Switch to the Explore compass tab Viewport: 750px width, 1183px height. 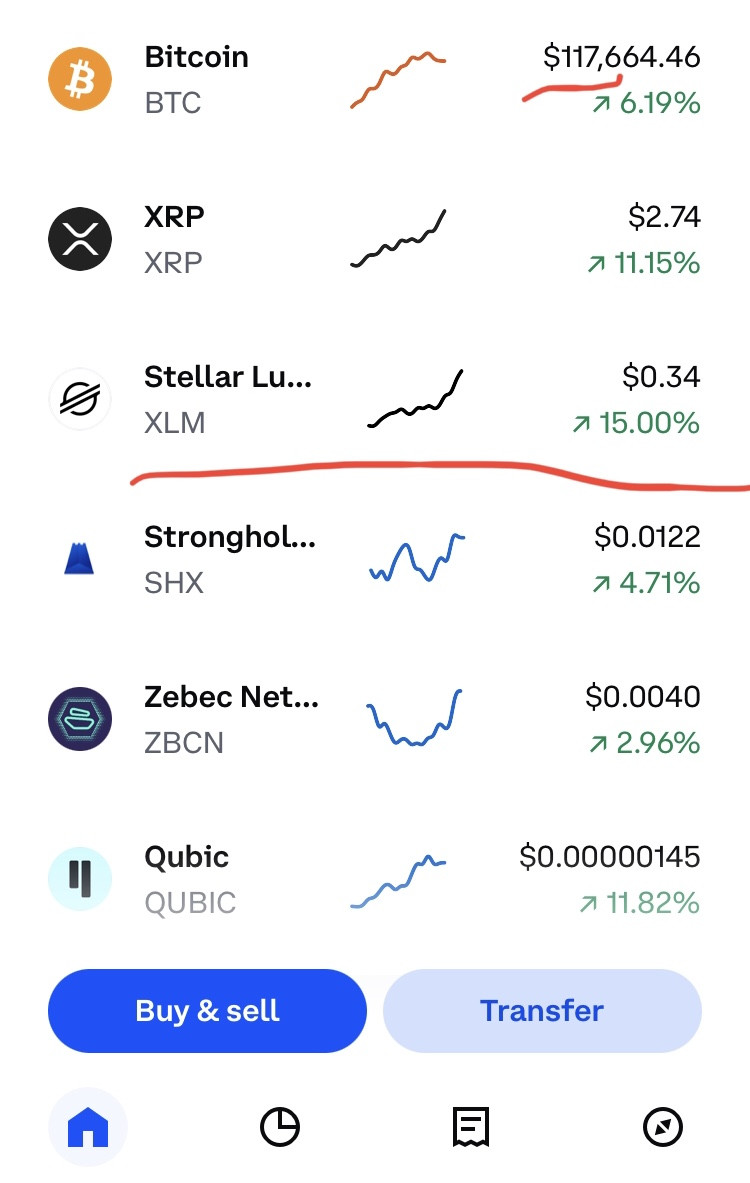click(x=662, y=1128)
